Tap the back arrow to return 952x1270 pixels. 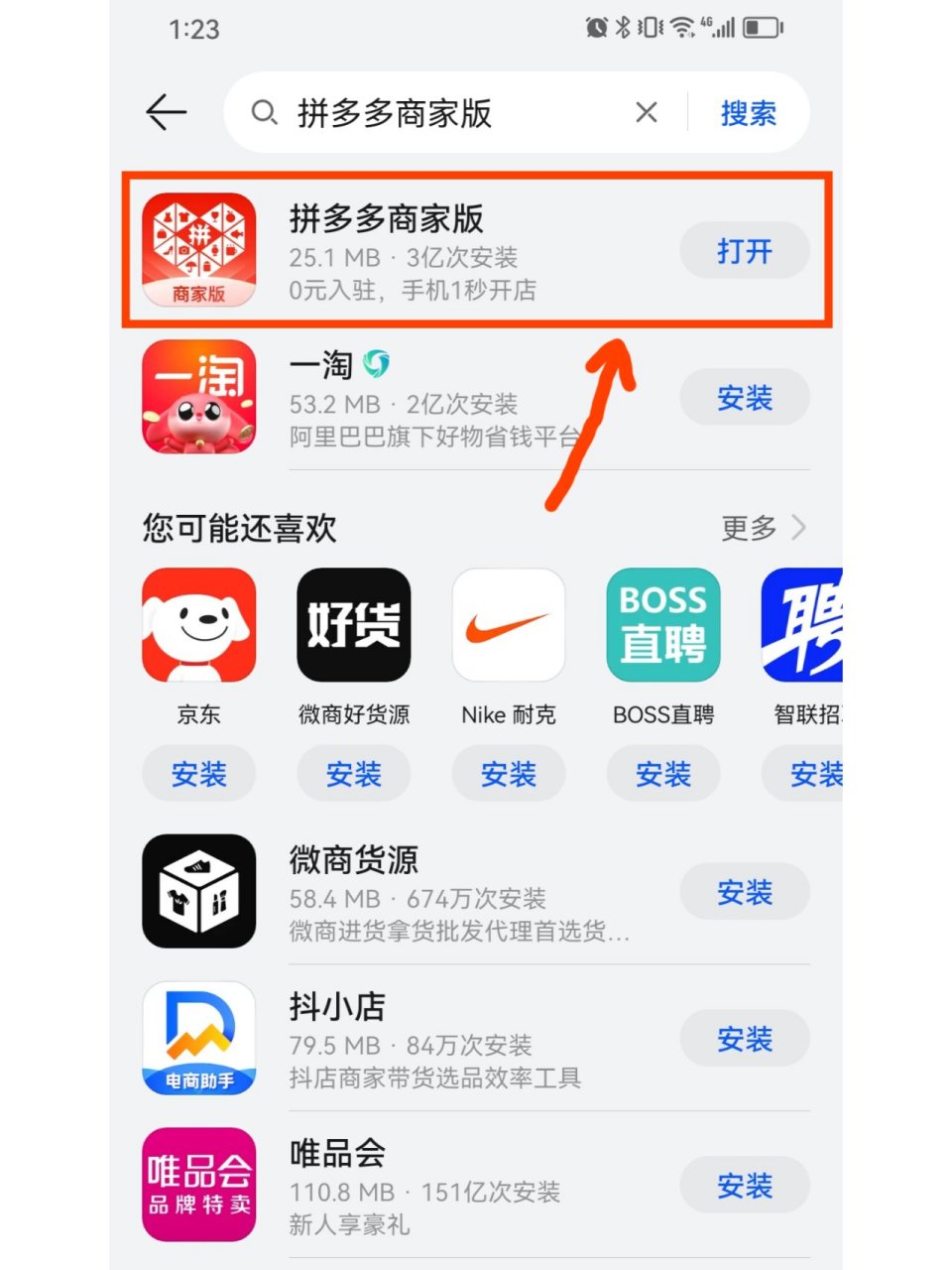166,113
